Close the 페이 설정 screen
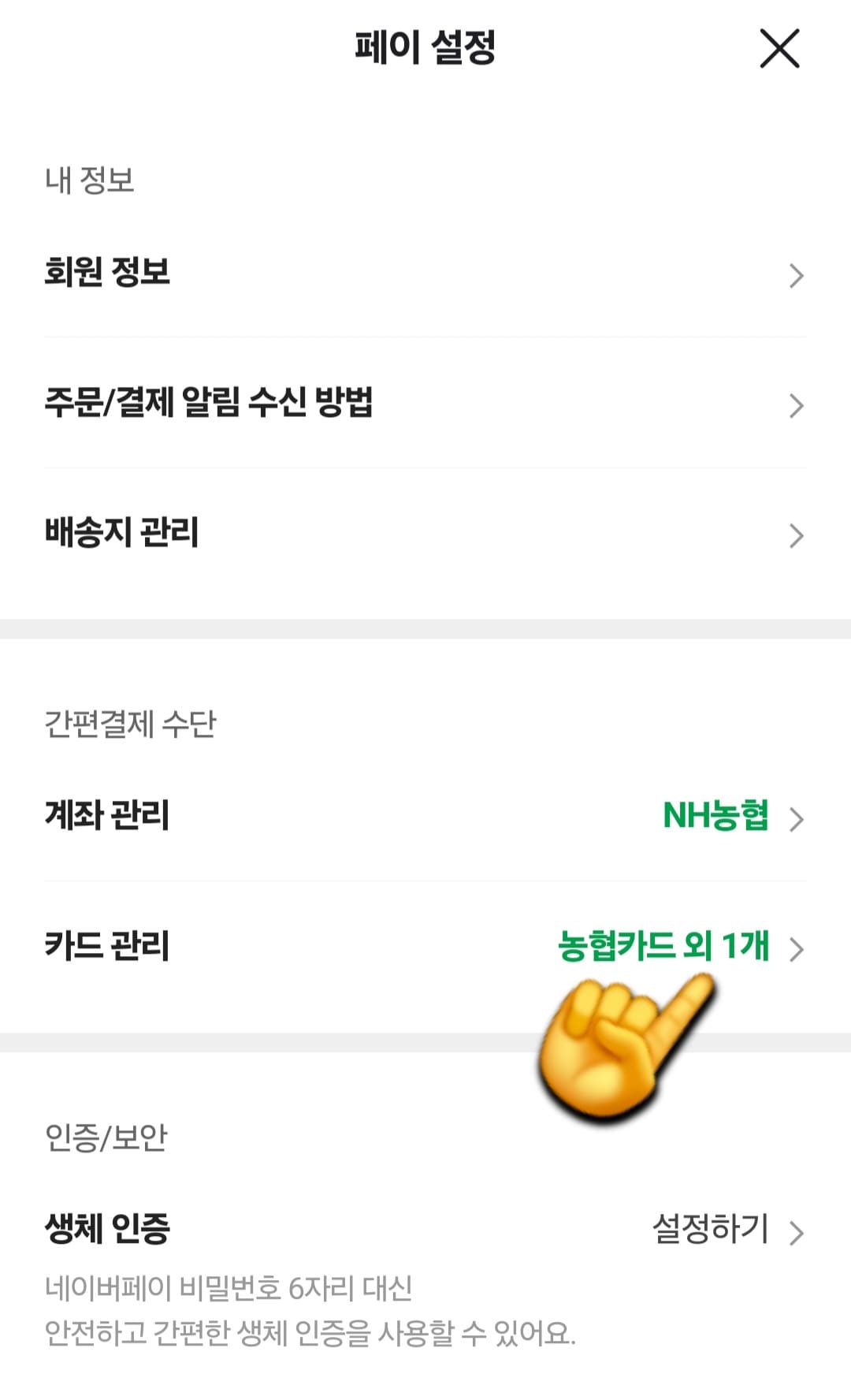 point(782,49)
